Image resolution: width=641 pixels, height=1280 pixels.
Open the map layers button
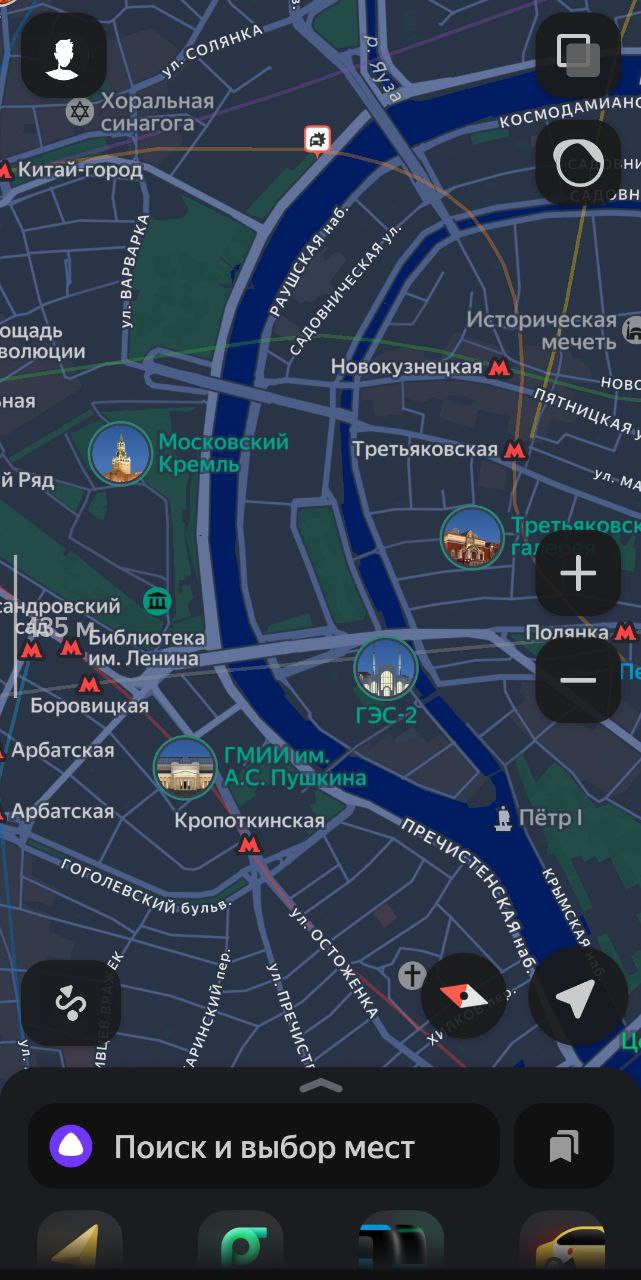click(x=578, y=55)
